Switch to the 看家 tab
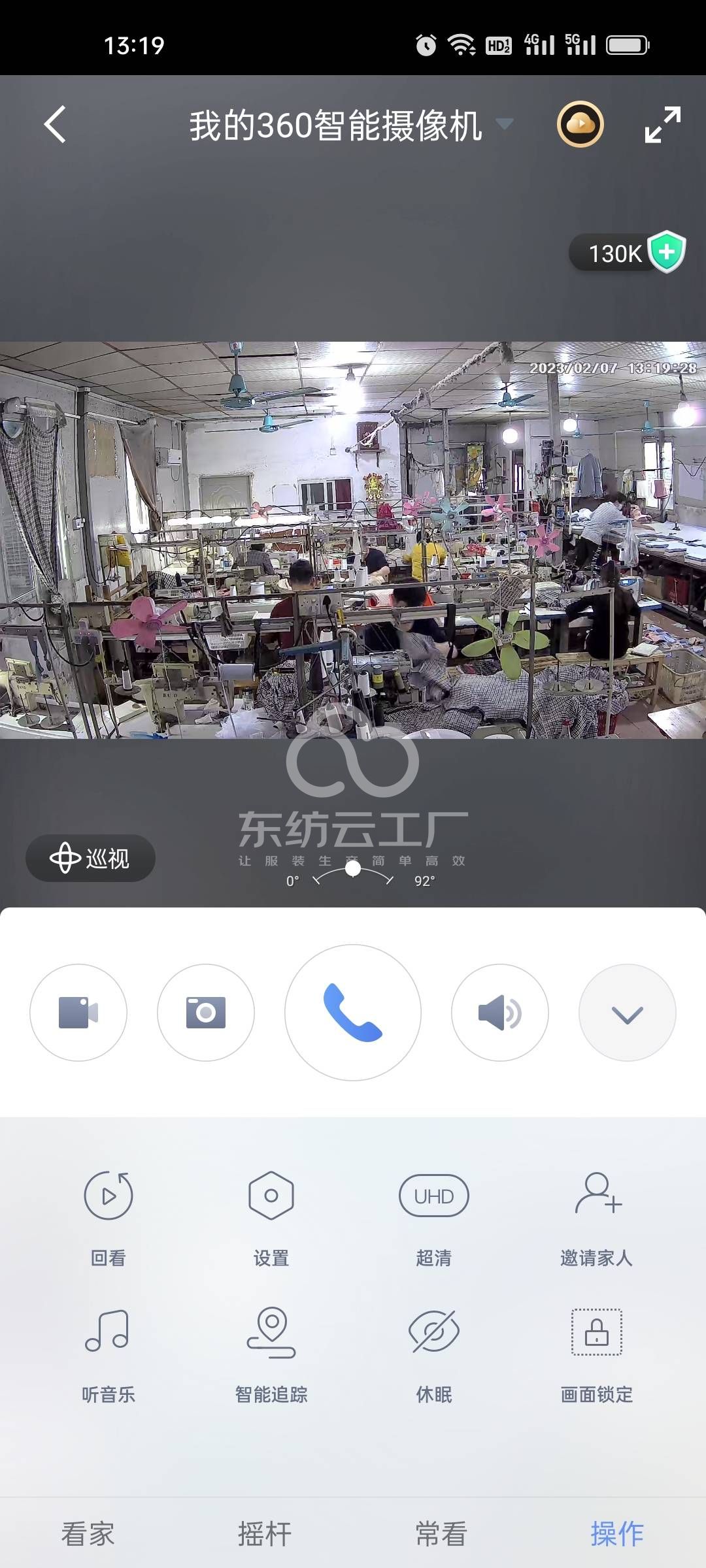Screen dimensions: 706x1568 (88, 1533)
